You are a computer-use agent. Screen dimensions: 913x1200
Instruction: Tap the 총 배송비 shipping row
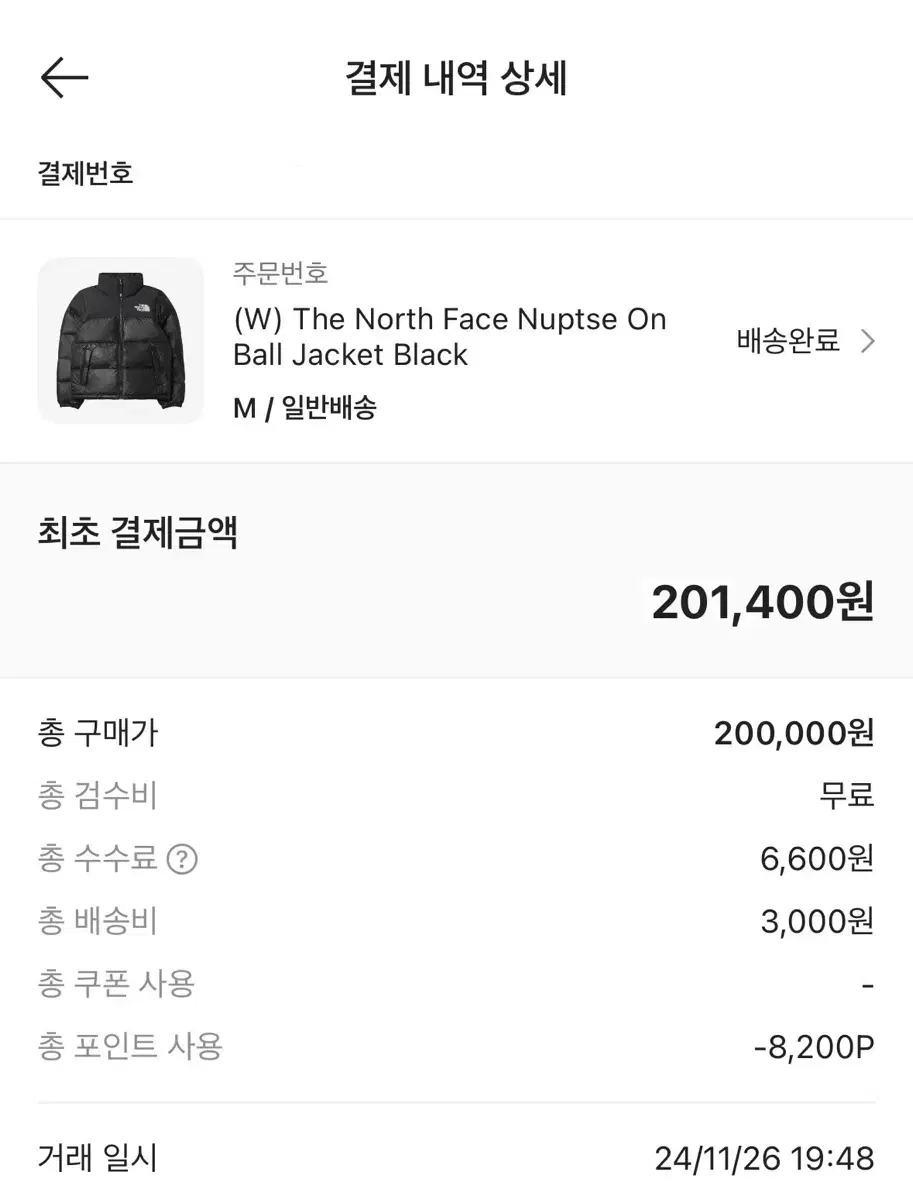point(99,920)
